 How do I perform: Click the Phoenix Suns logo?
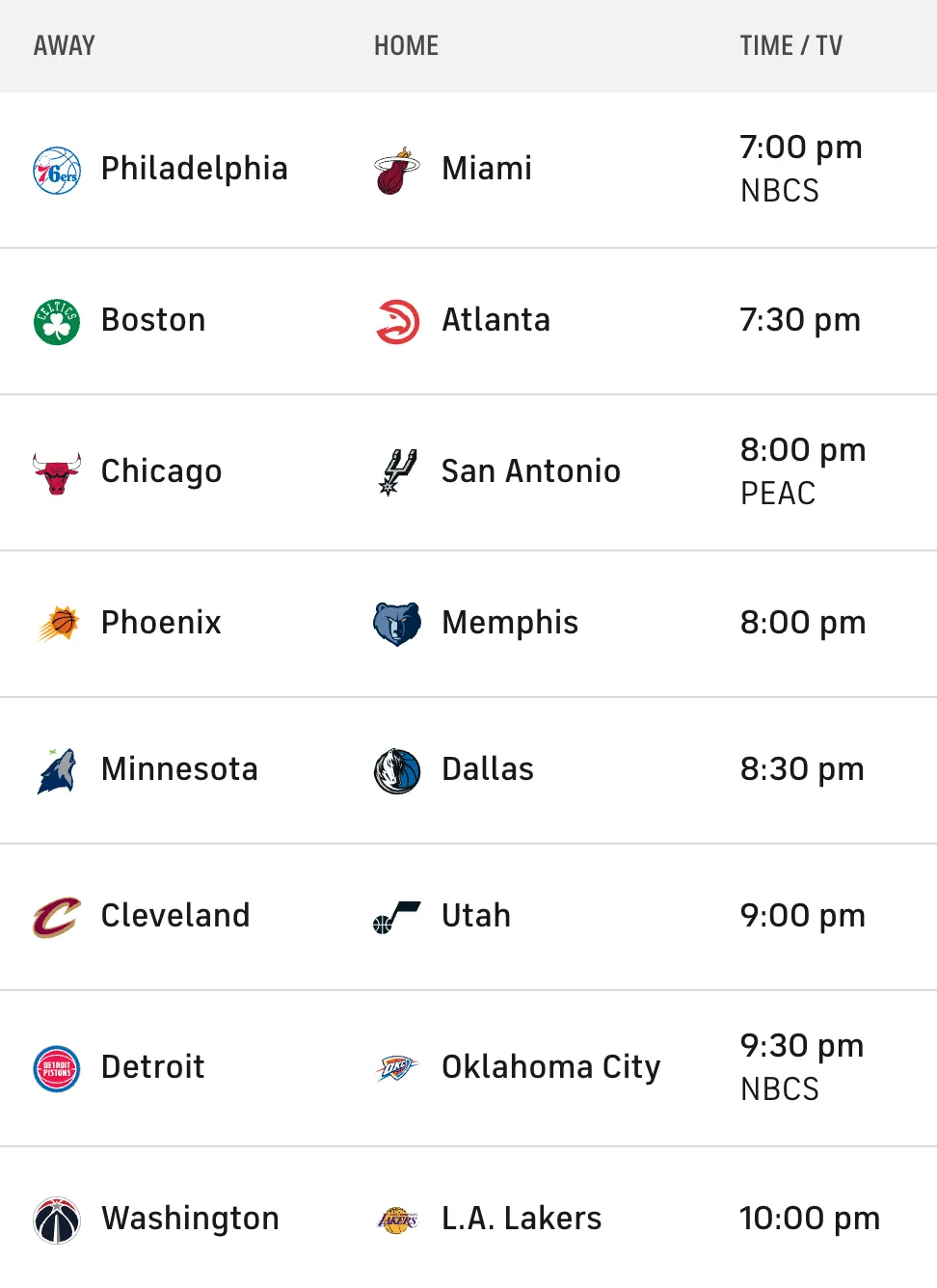click(x=58, y=623)
